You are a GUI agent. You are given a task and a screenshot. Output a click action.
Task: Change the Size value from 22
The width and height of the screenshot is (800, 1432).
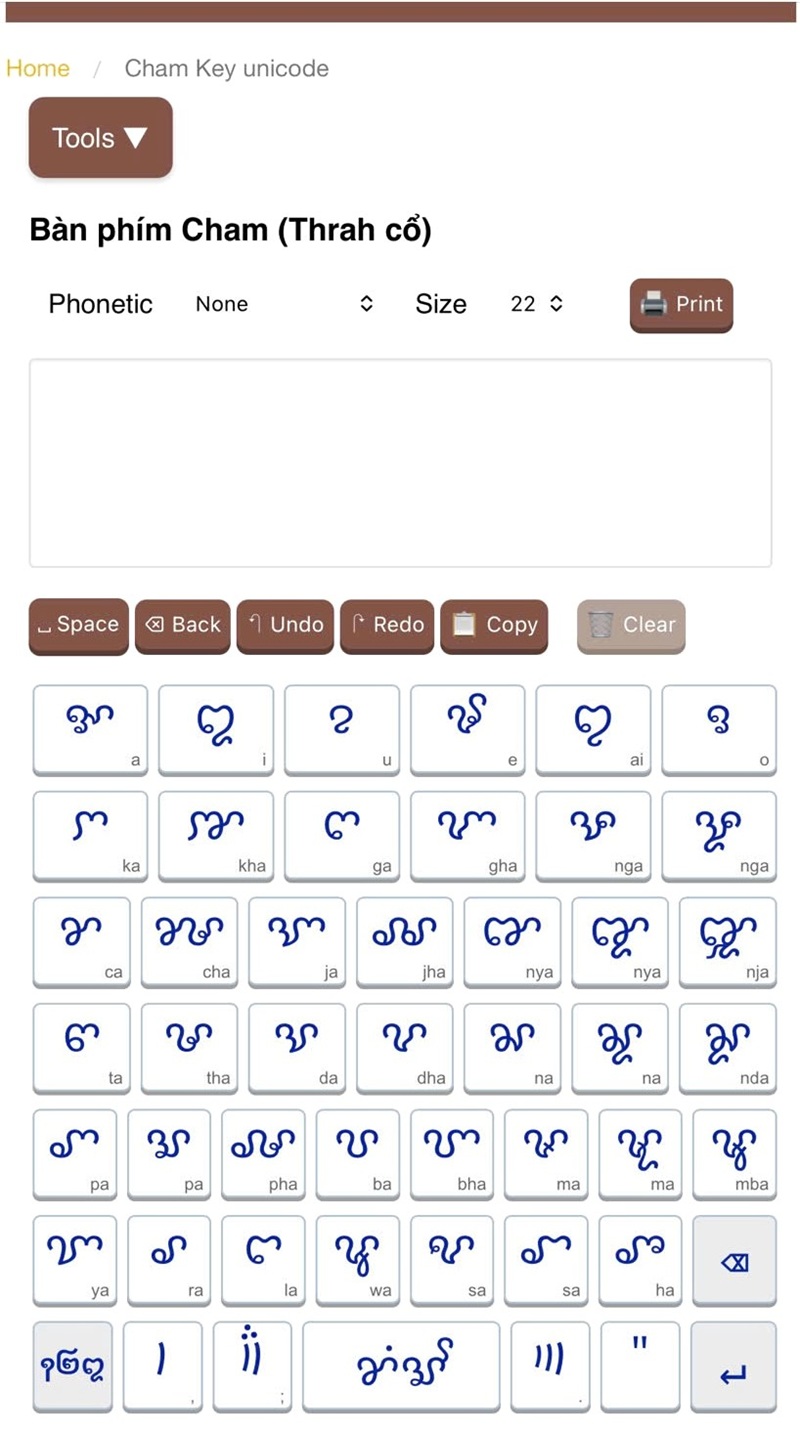(x=536, y=304)
